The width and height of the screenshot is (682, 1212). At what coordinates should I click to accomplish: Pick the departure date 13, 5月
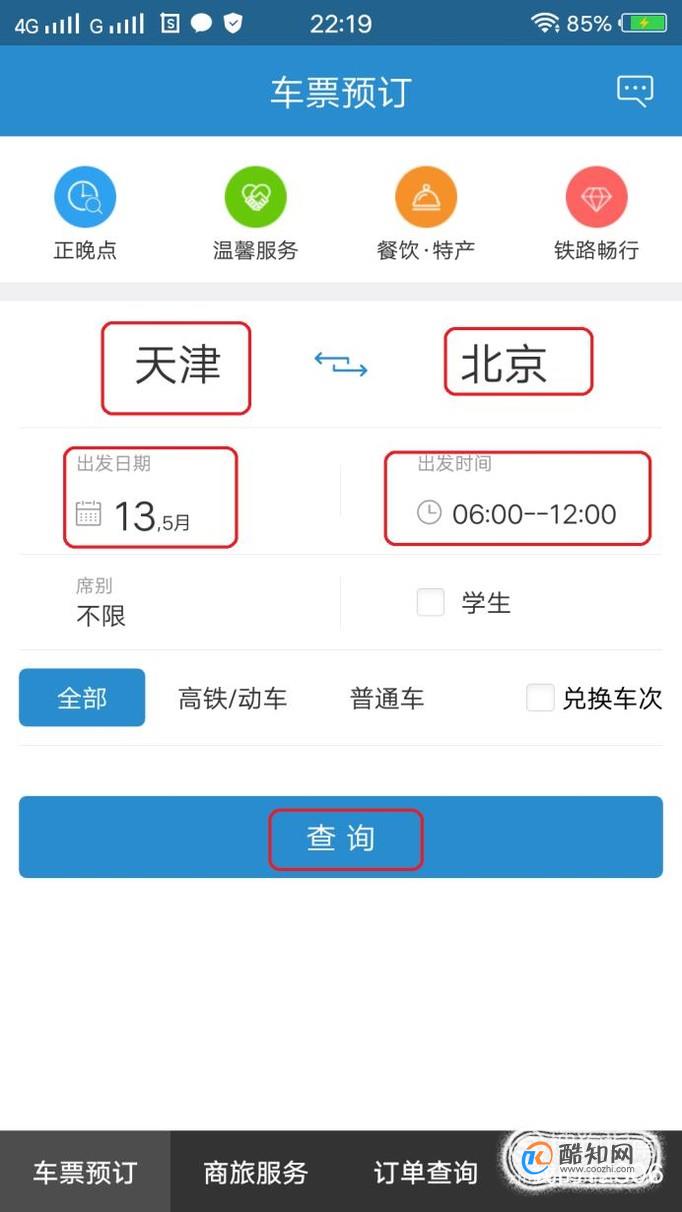click(x=152, y=497)
